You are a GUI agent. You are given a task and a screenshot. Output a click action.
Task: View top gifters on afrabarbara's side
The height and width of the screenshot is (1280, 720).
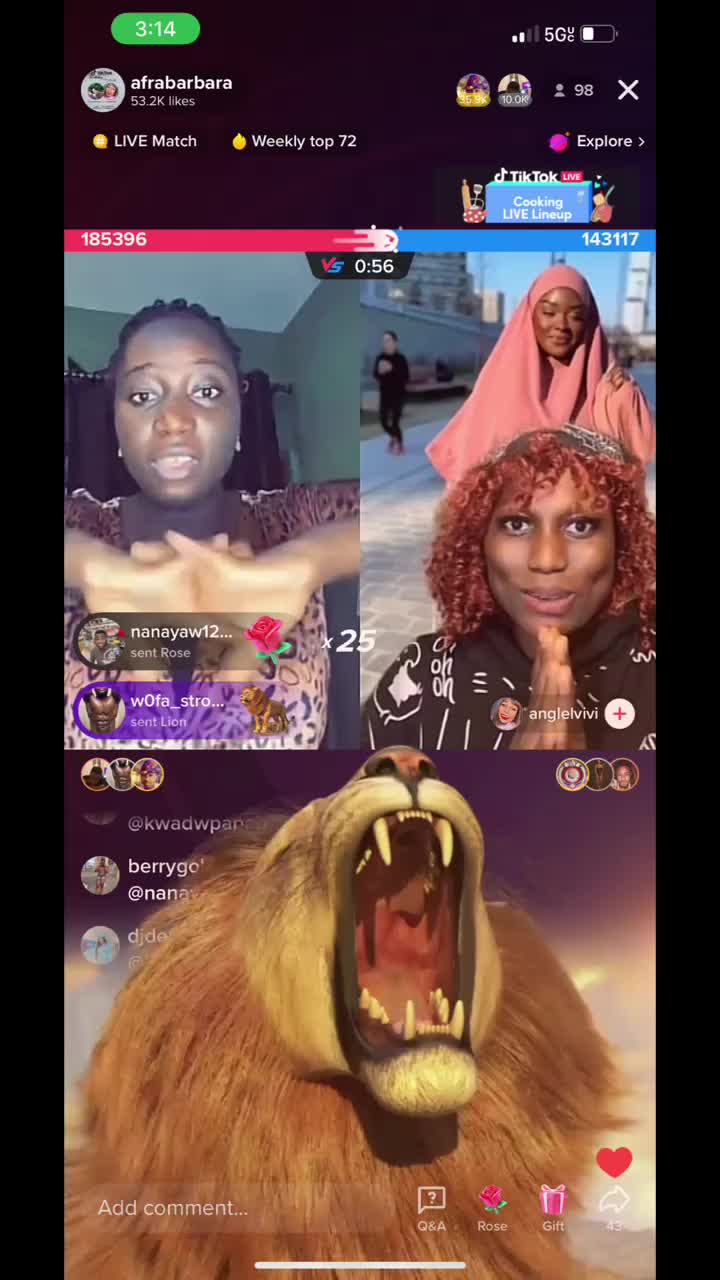[122, 774]
